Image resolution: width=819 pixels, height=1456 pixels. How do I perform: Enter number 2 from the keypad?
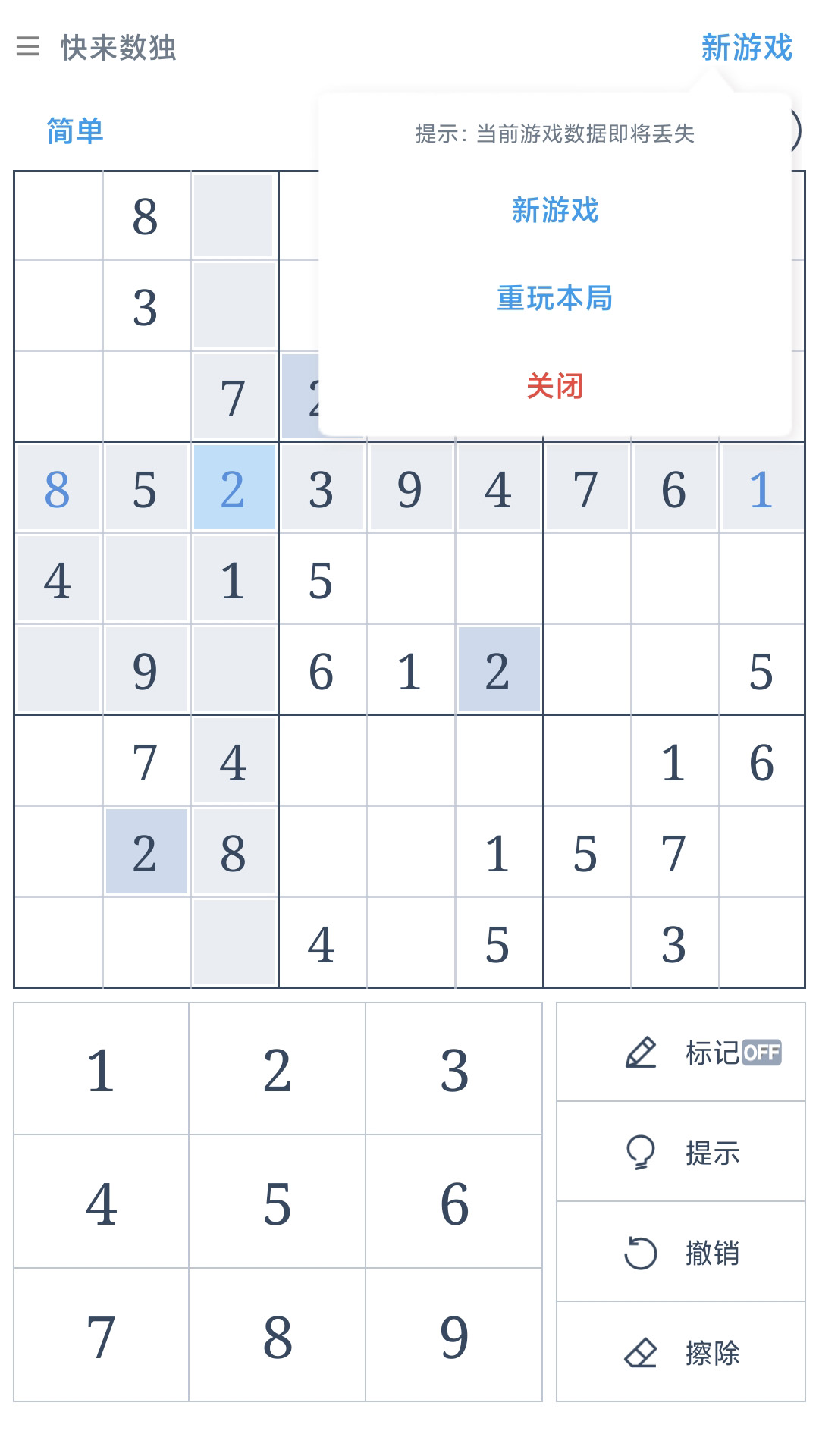[278, 1070]
